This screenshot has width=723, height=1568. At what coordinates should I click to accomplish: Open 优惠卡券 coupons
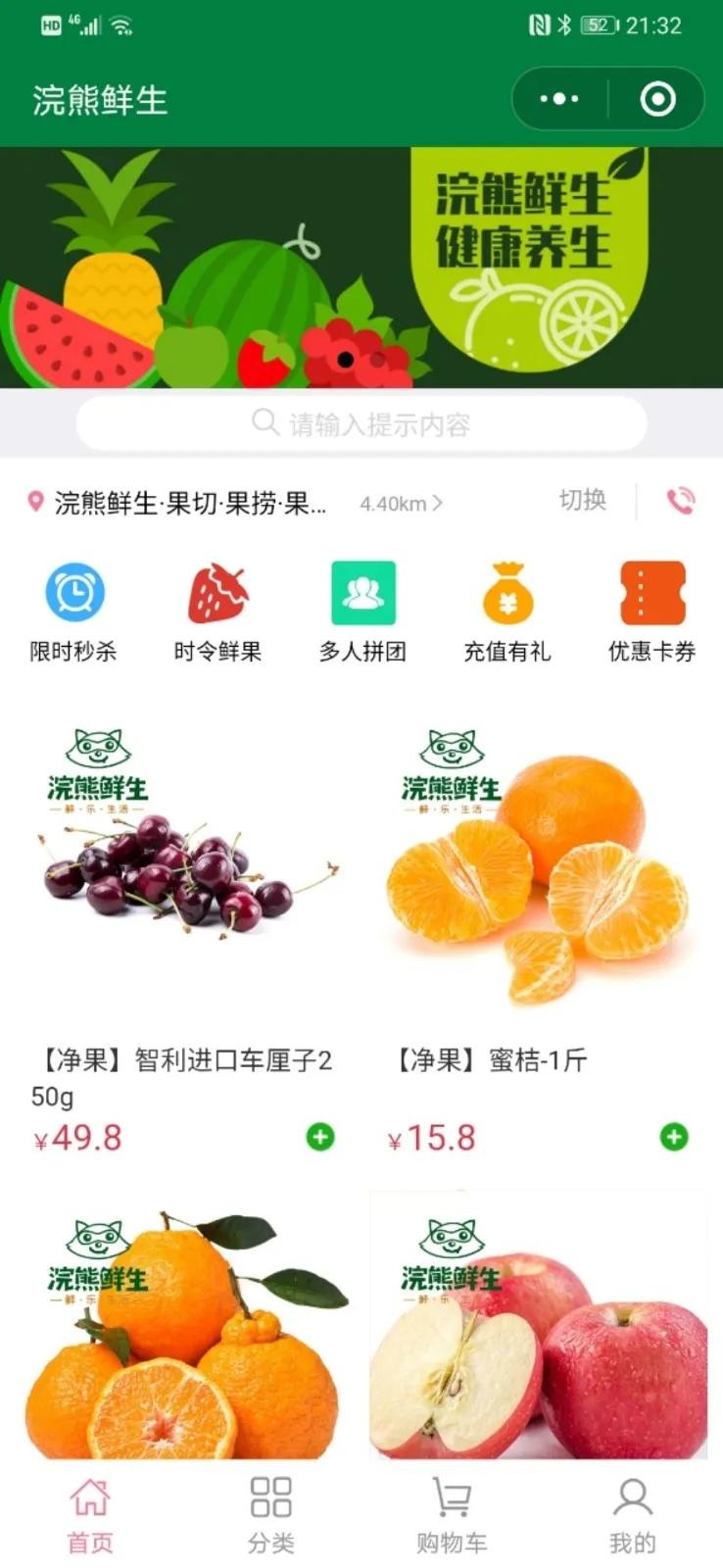pyautogui.click(x=651, y=612)
